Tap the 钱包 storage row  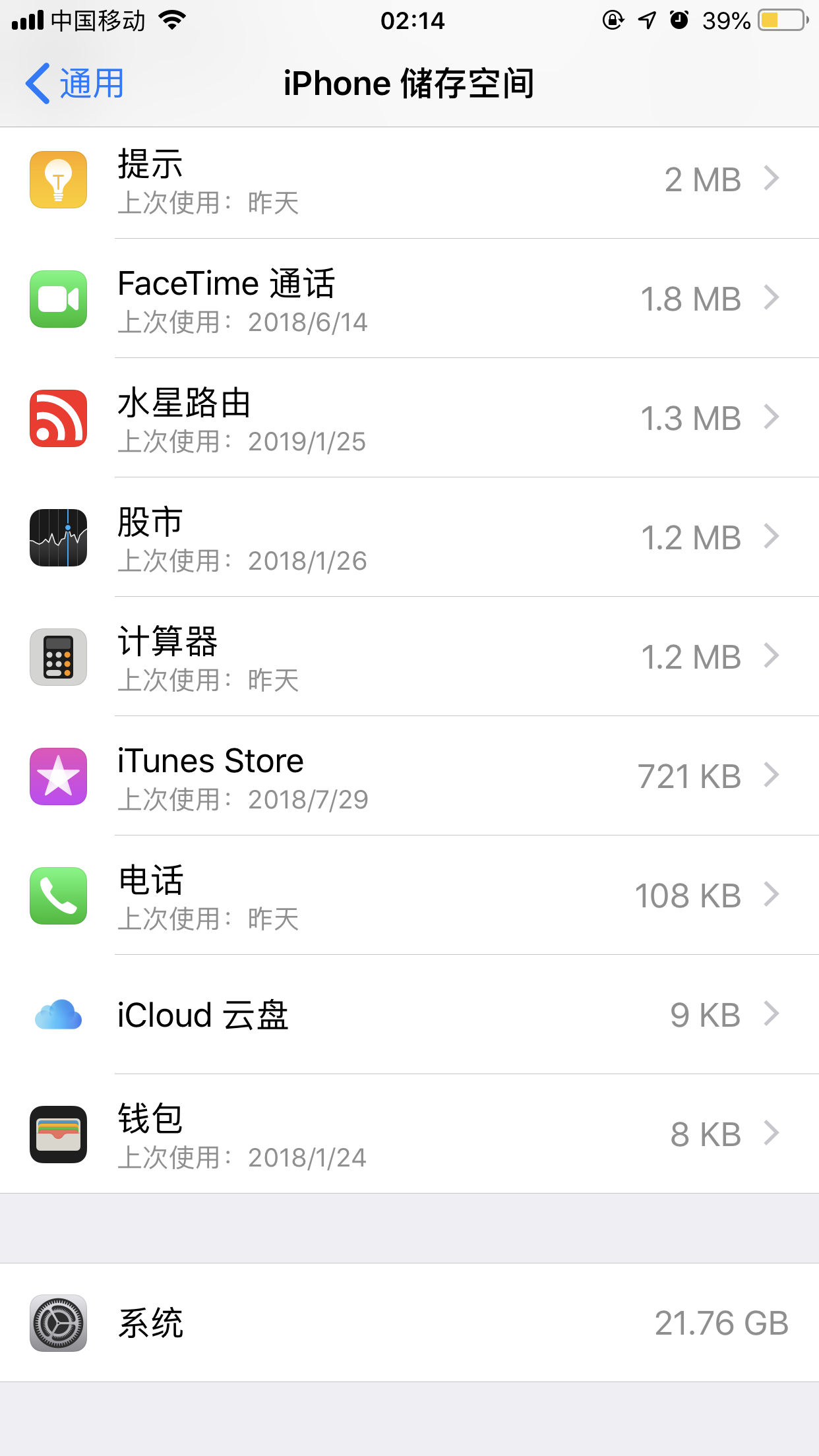point(409,1135)
